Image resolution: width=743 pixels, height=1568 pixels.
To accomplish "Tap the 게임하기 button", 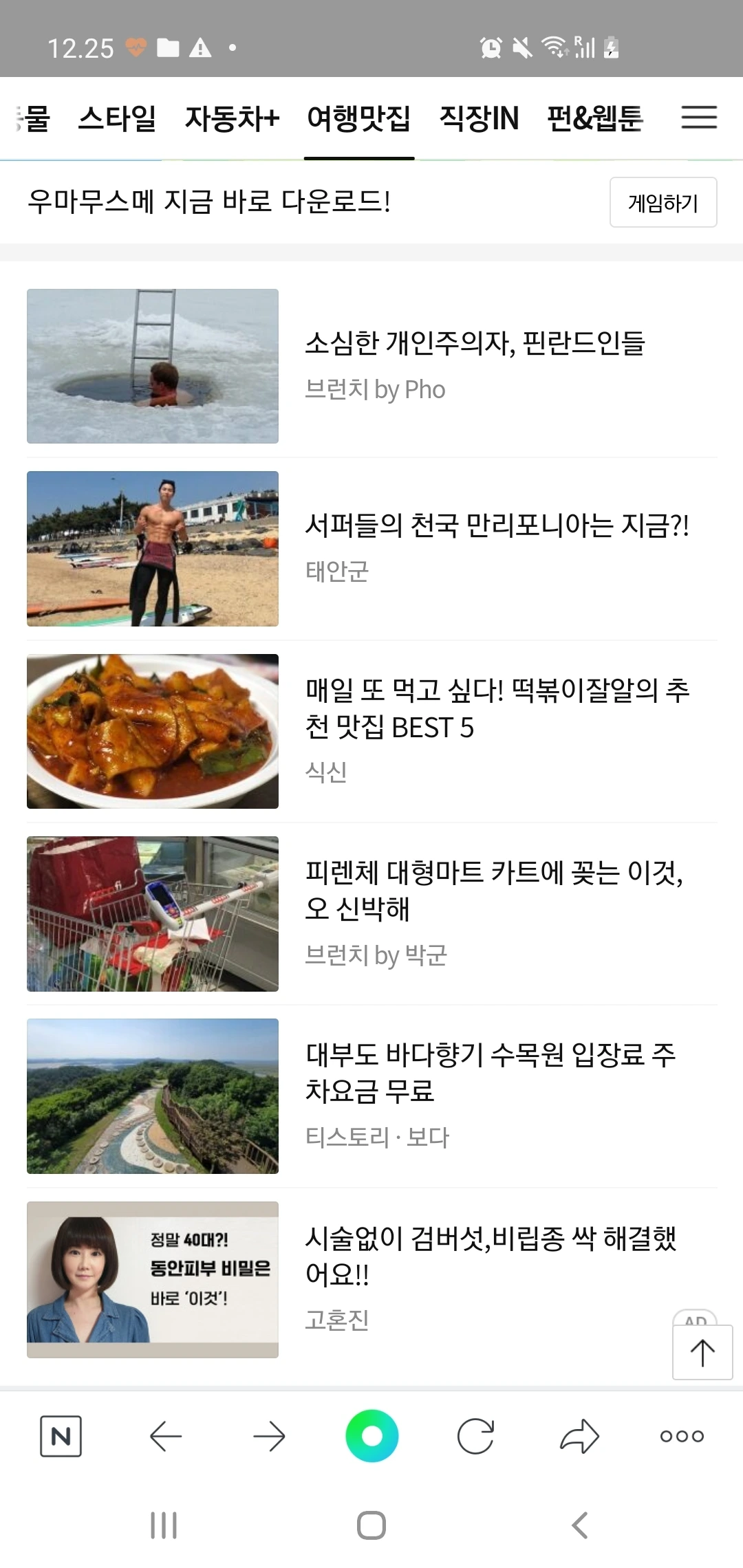I will [663, 202].
